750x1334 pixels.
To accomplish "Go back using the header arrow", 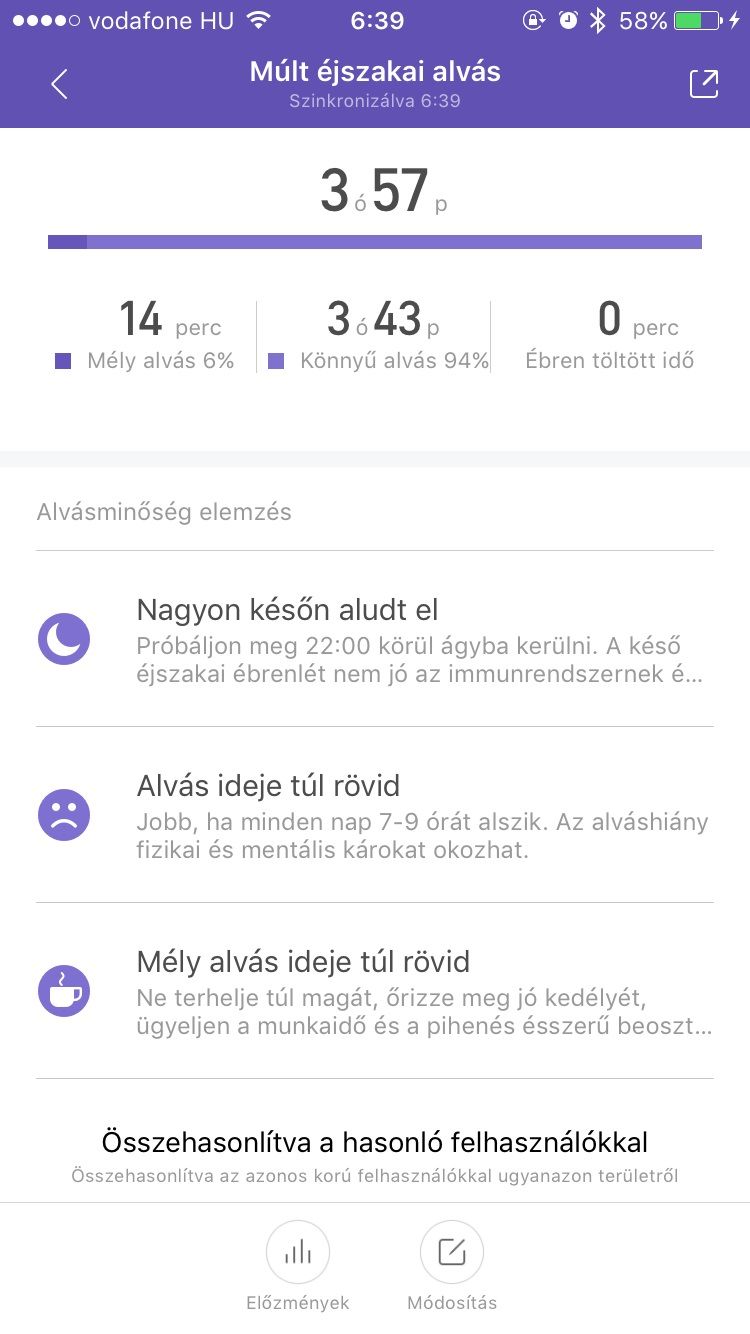I will [x=59, y=84].
